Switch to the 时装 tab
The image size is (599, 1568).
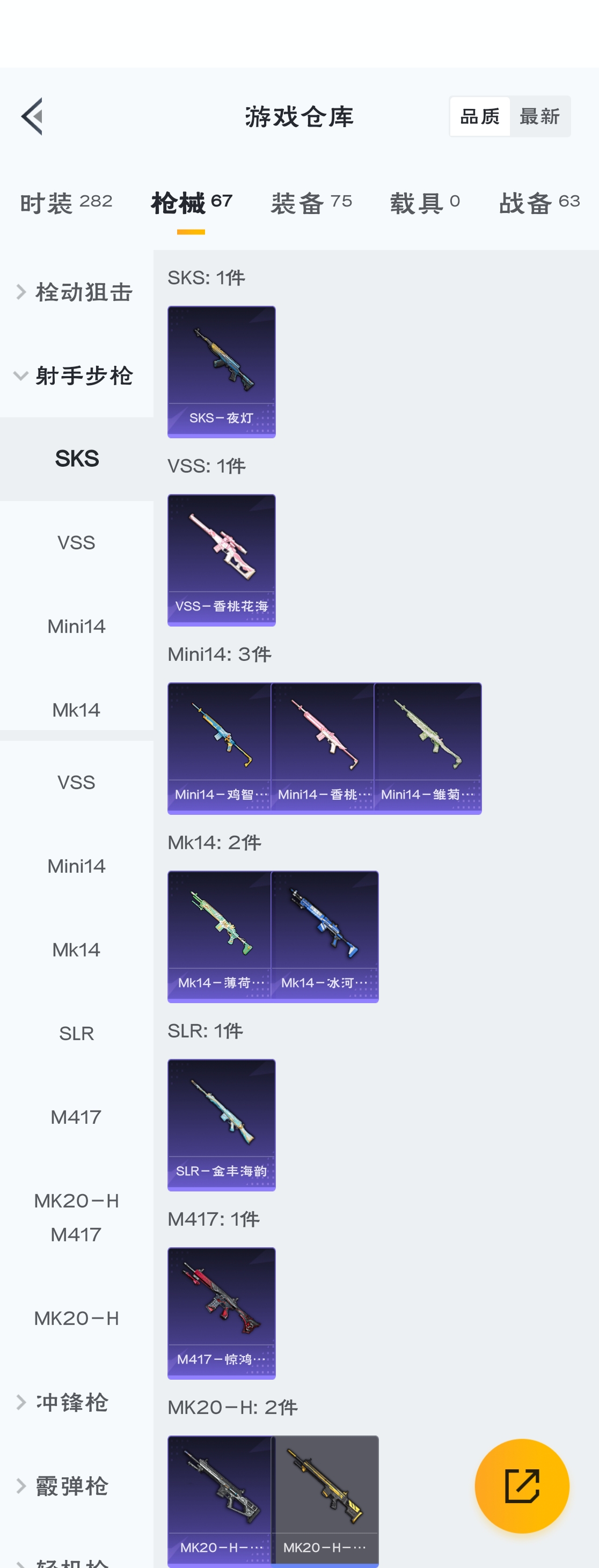coord(65,203)
